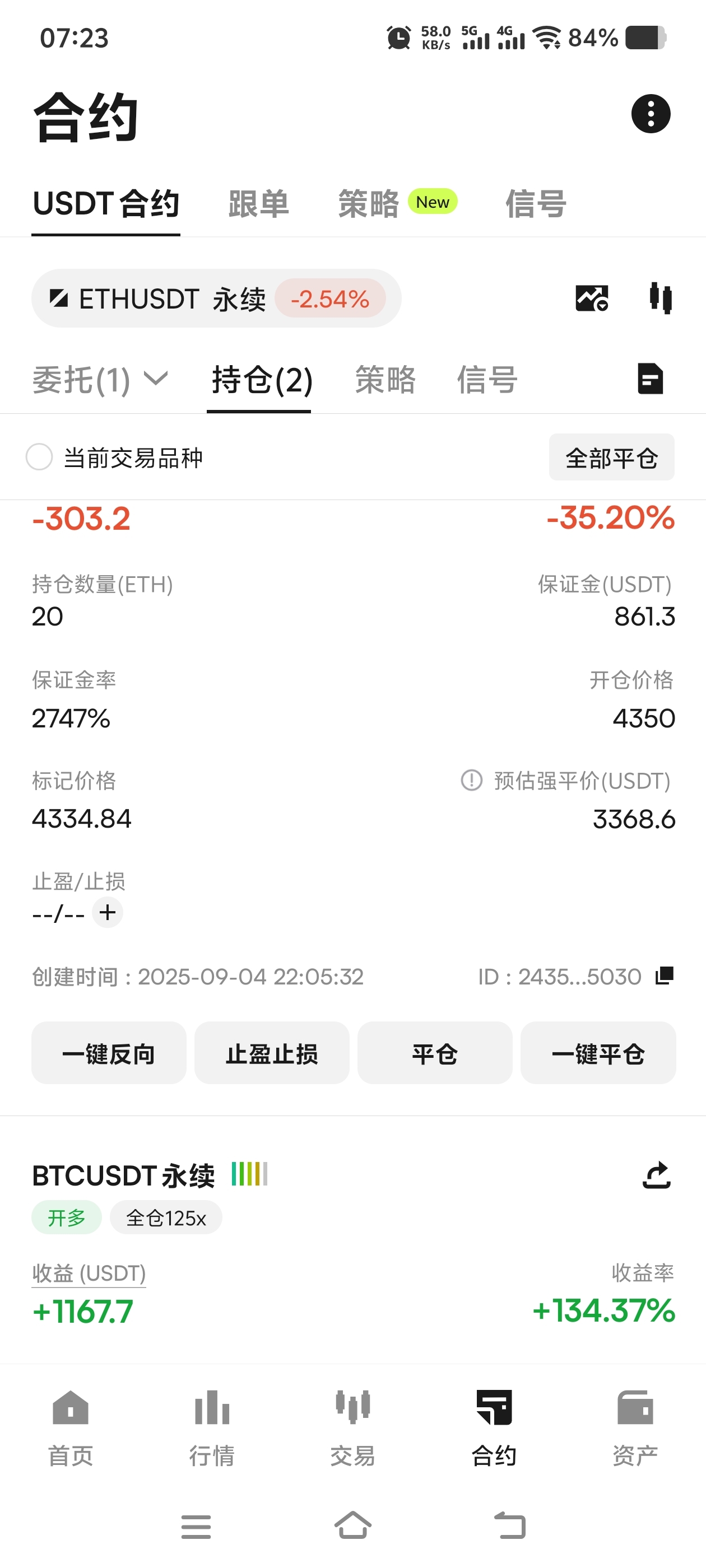Open the order history document icon

(649, 379)
